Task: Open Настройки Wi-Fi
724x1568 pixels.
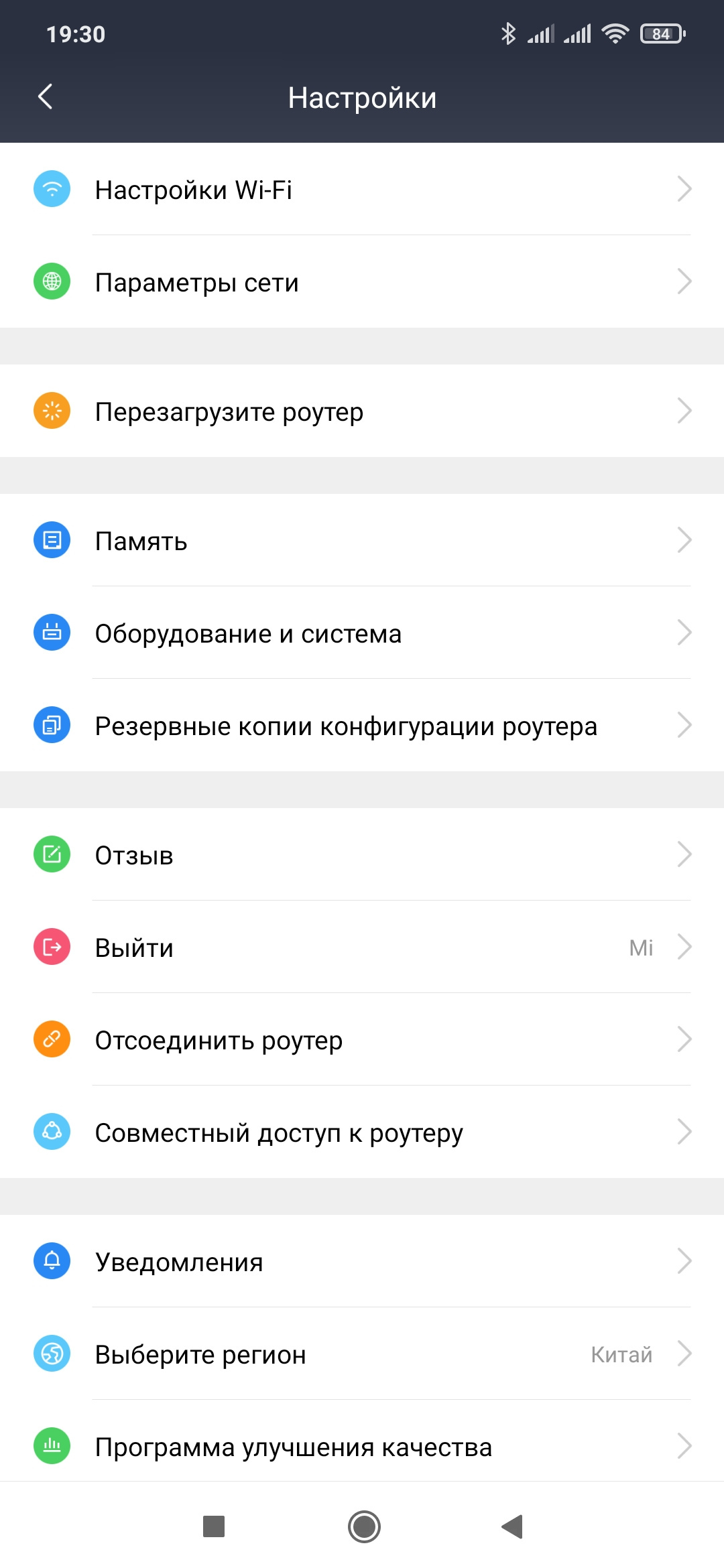Action: (x=362, y=190)
